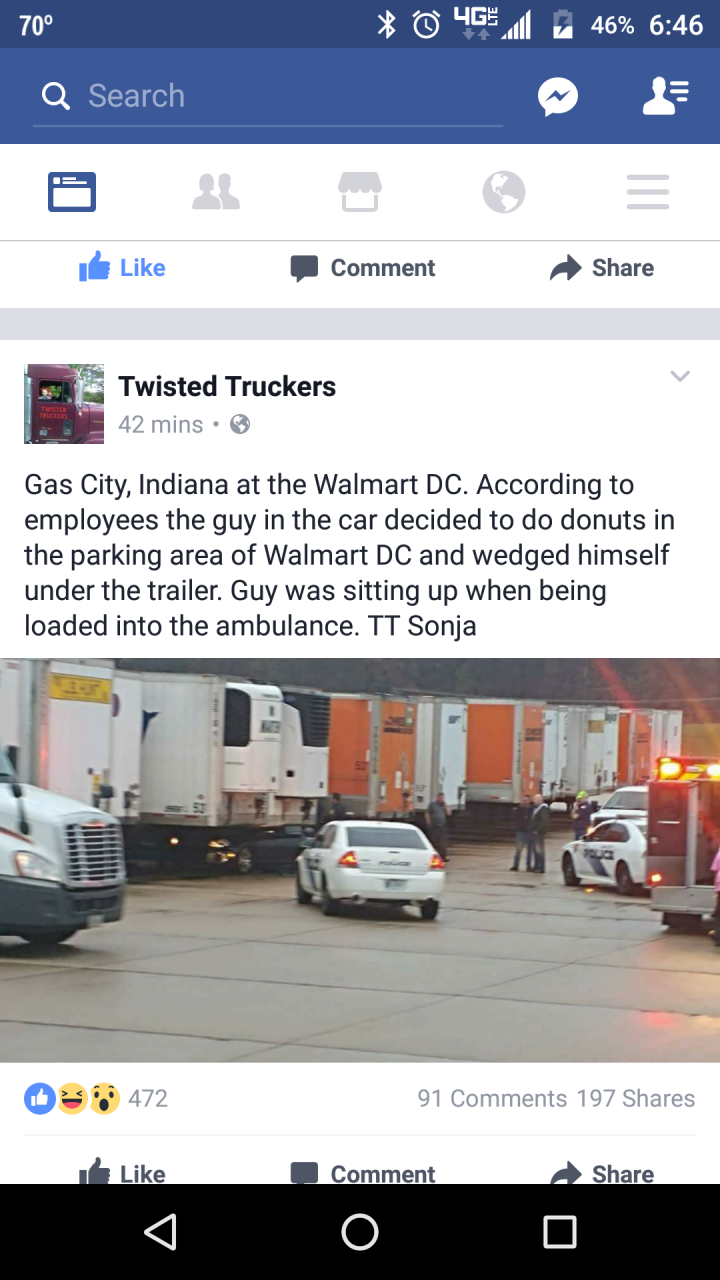Go back using the system back button

[x=160, y=1232]
